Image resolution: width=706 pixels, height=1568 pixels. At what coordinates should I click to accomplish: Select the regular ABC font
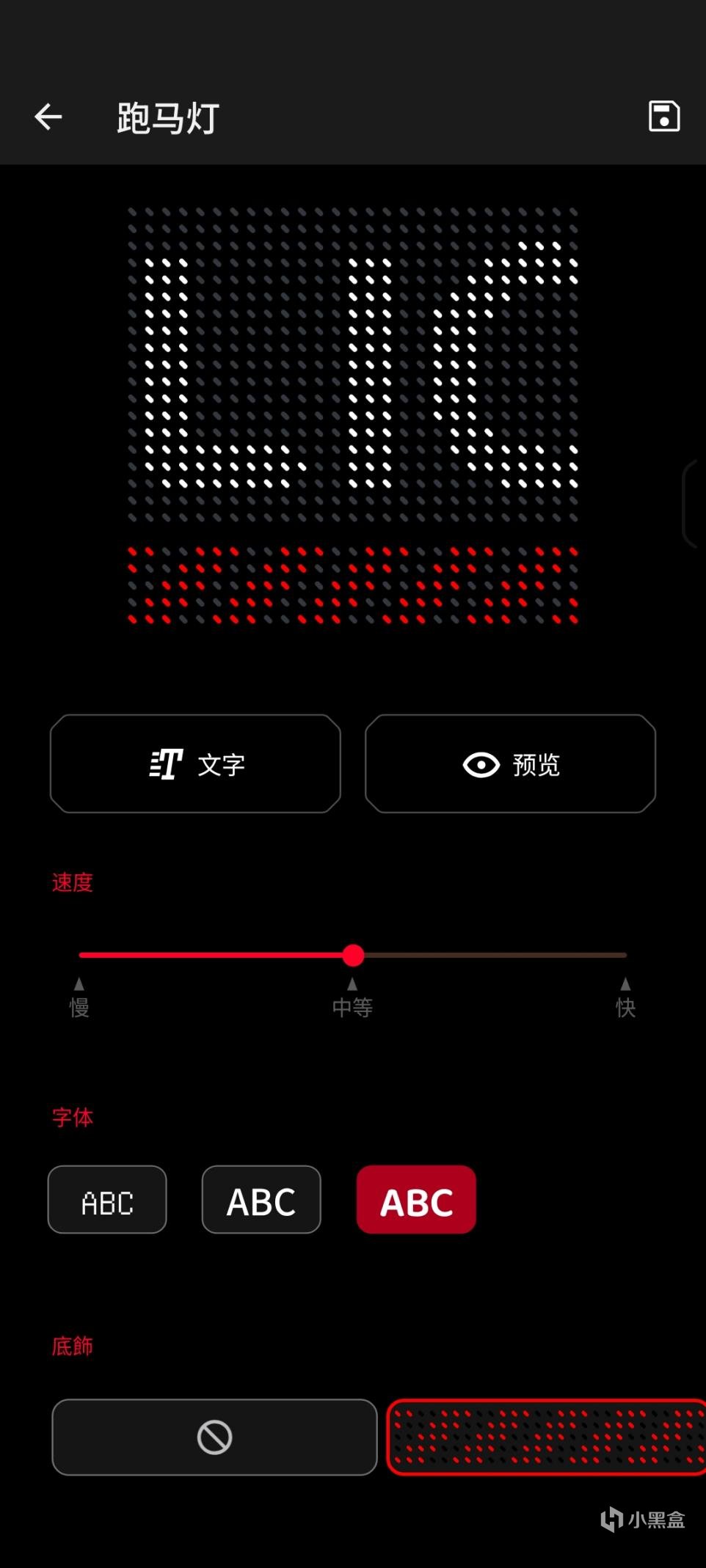tap(261, 1200)
